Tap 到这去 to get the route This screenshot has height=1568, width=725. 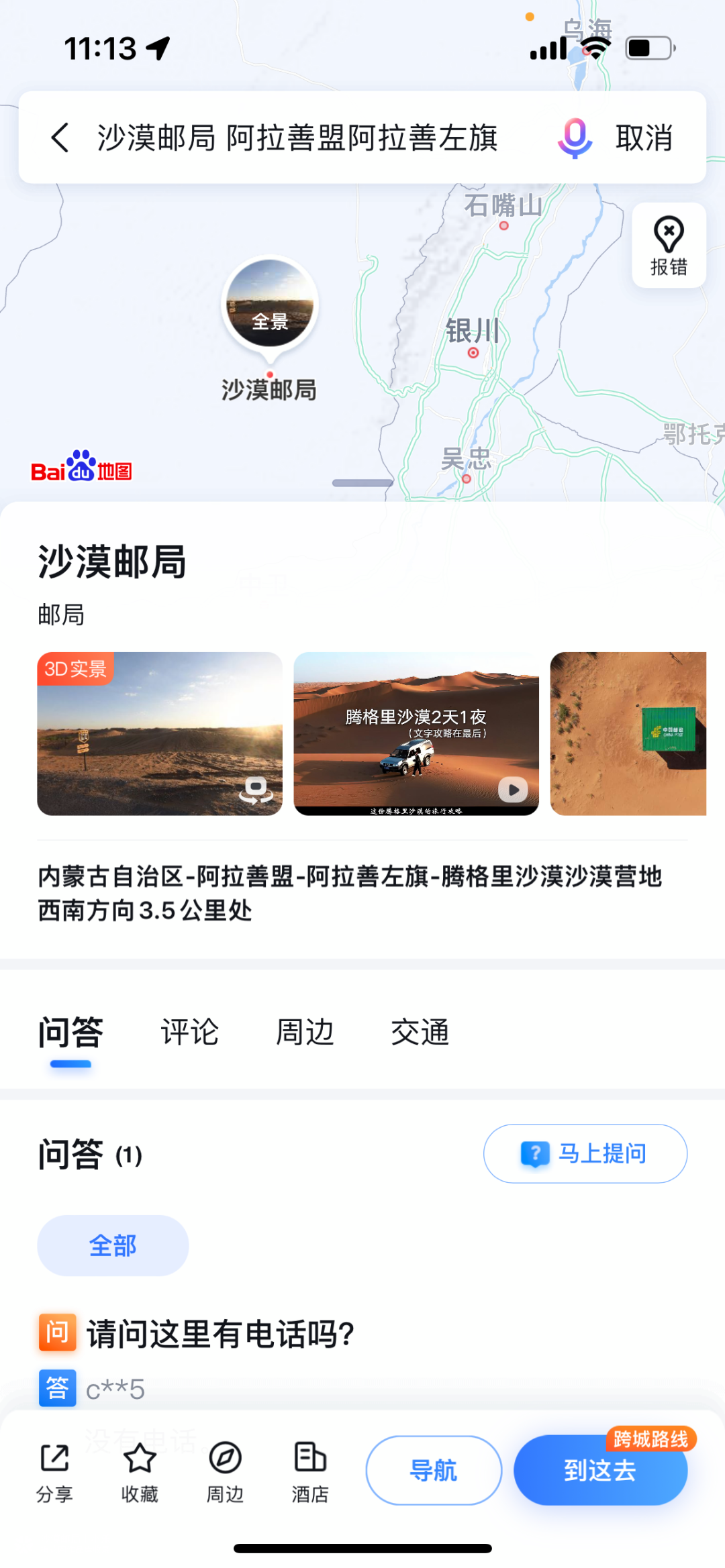(599, 1470)
